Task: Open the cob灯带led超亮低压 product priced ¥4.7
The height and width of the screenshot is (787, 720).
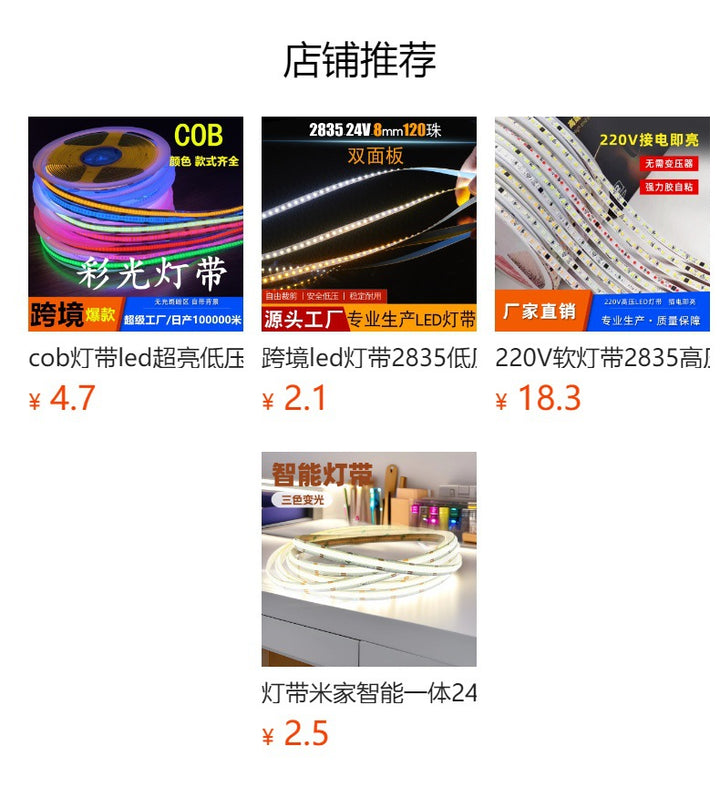Action: (135, 224)
